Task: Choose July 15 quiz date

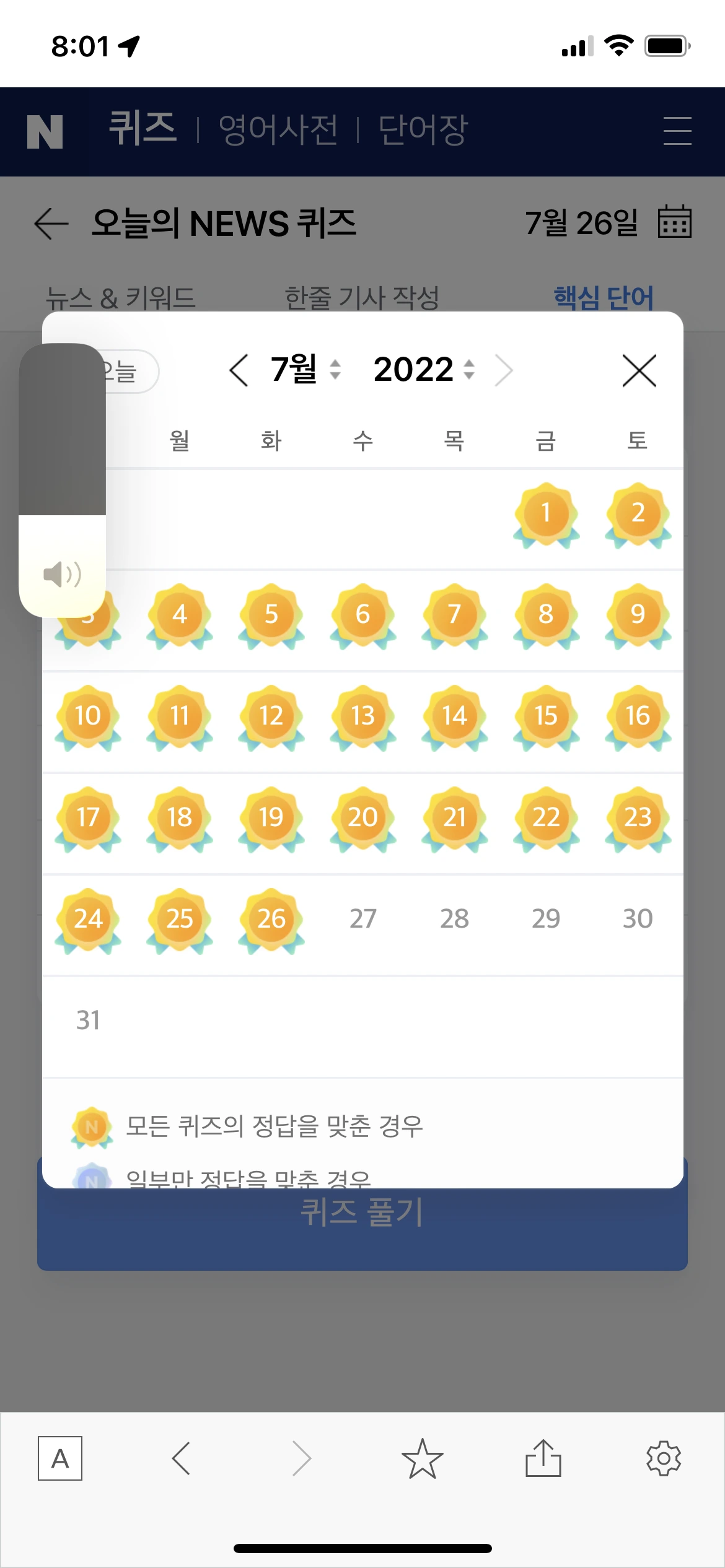Action: tap(546, 716)
